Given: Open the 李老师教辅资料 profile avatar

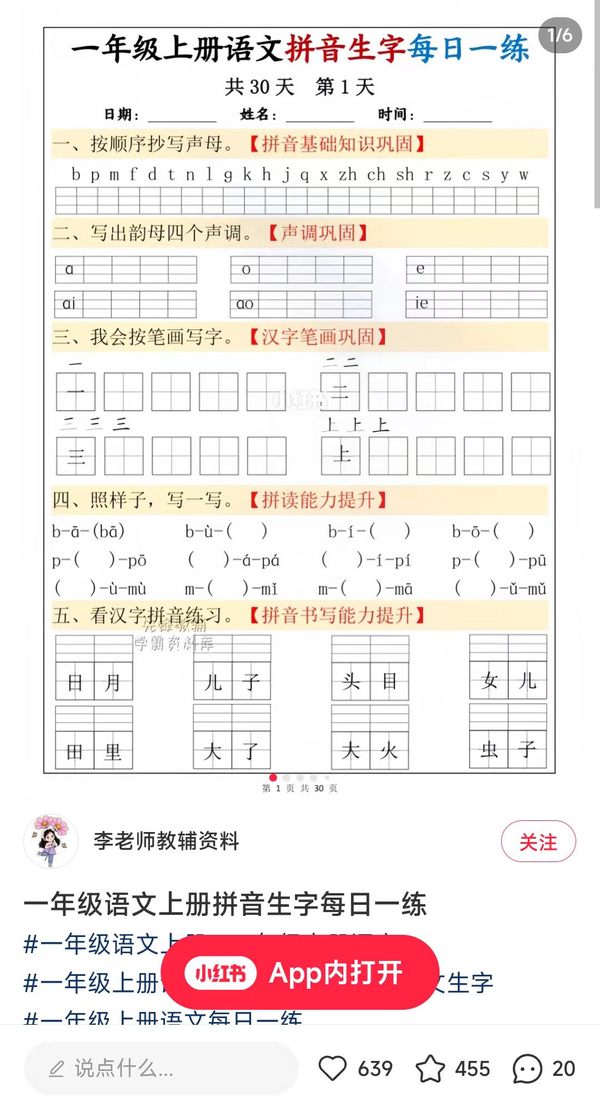Looking at the screenshot, I should click(x=50, y=841).
